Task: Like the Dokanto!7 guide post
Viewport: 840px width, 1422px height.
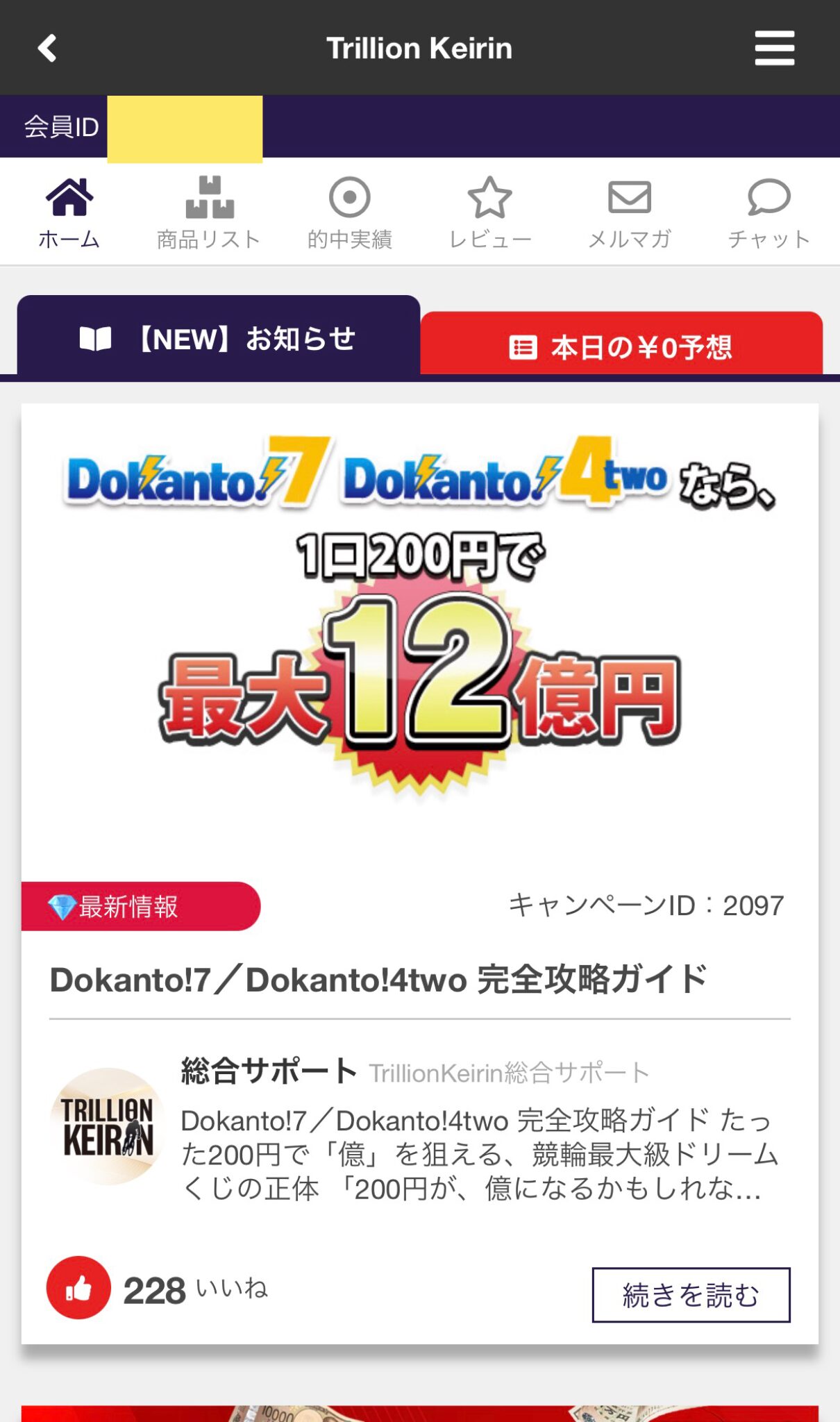Action: tap(79, 1287)
